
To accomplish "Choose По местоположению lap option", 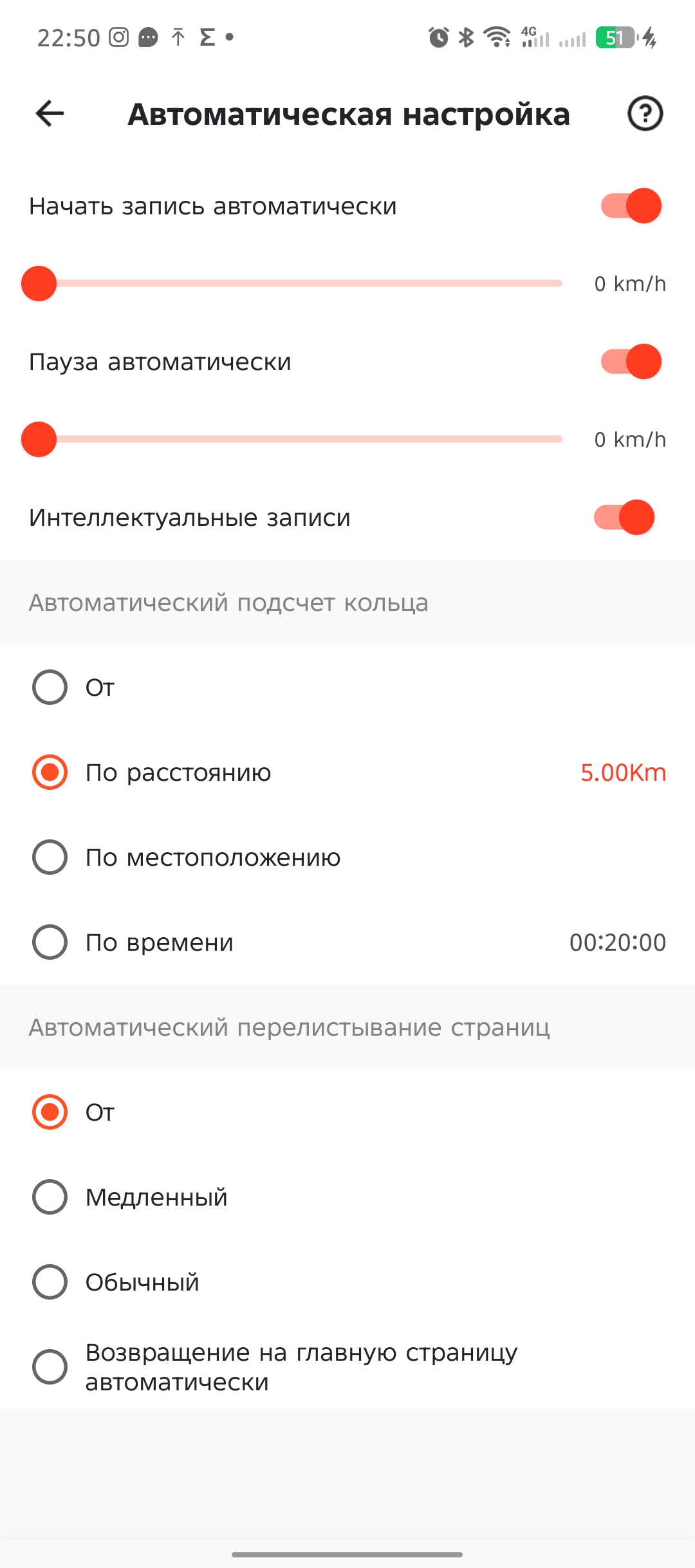I will [50, 857].
